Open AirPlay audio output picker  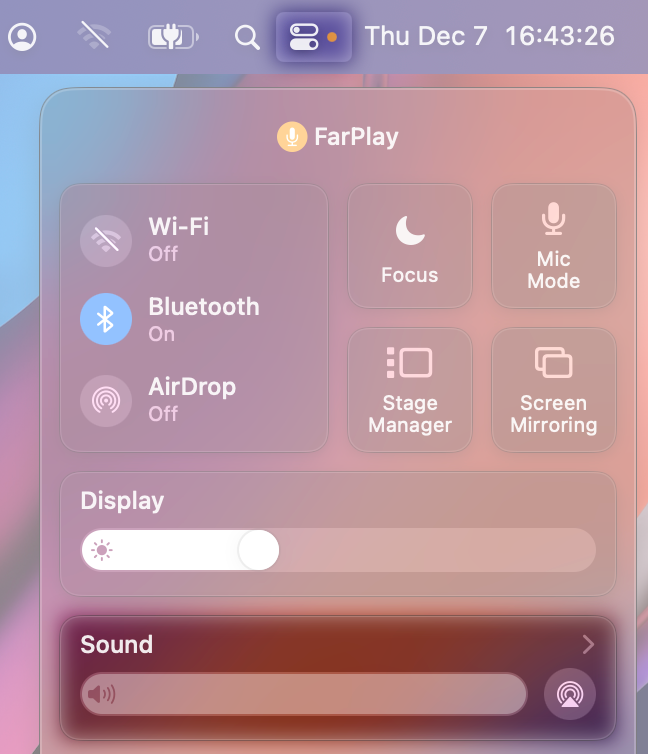[570, 694]
